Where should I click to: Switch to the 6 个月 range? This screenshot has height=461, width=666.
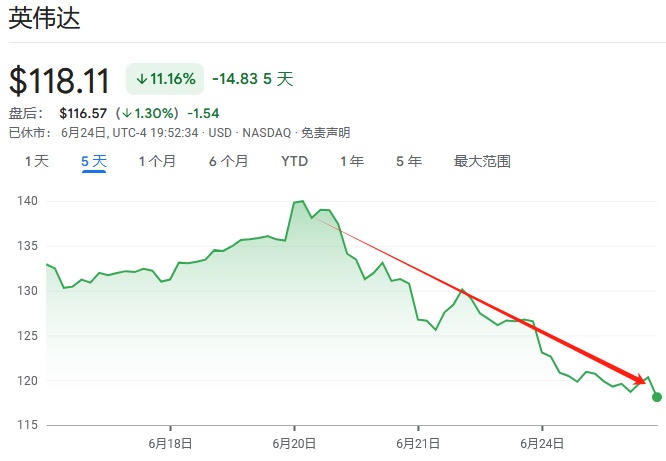click(x=228, y=161)
